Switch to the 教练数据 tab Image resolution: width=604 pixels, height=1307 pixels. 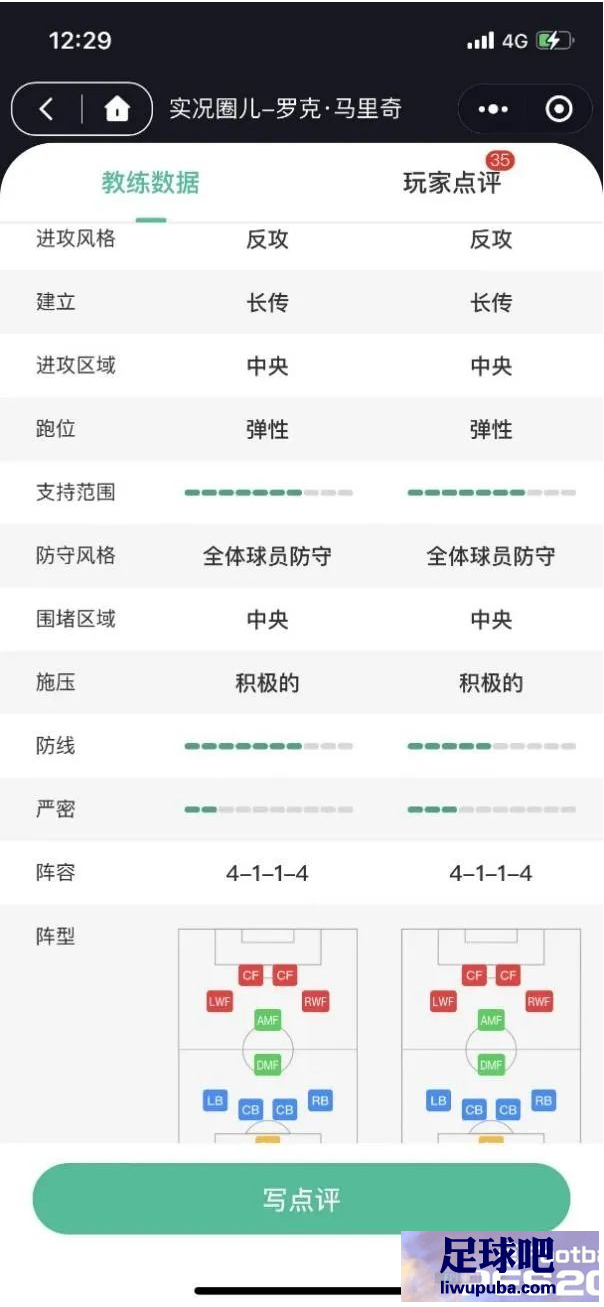(x=151, y=183)
